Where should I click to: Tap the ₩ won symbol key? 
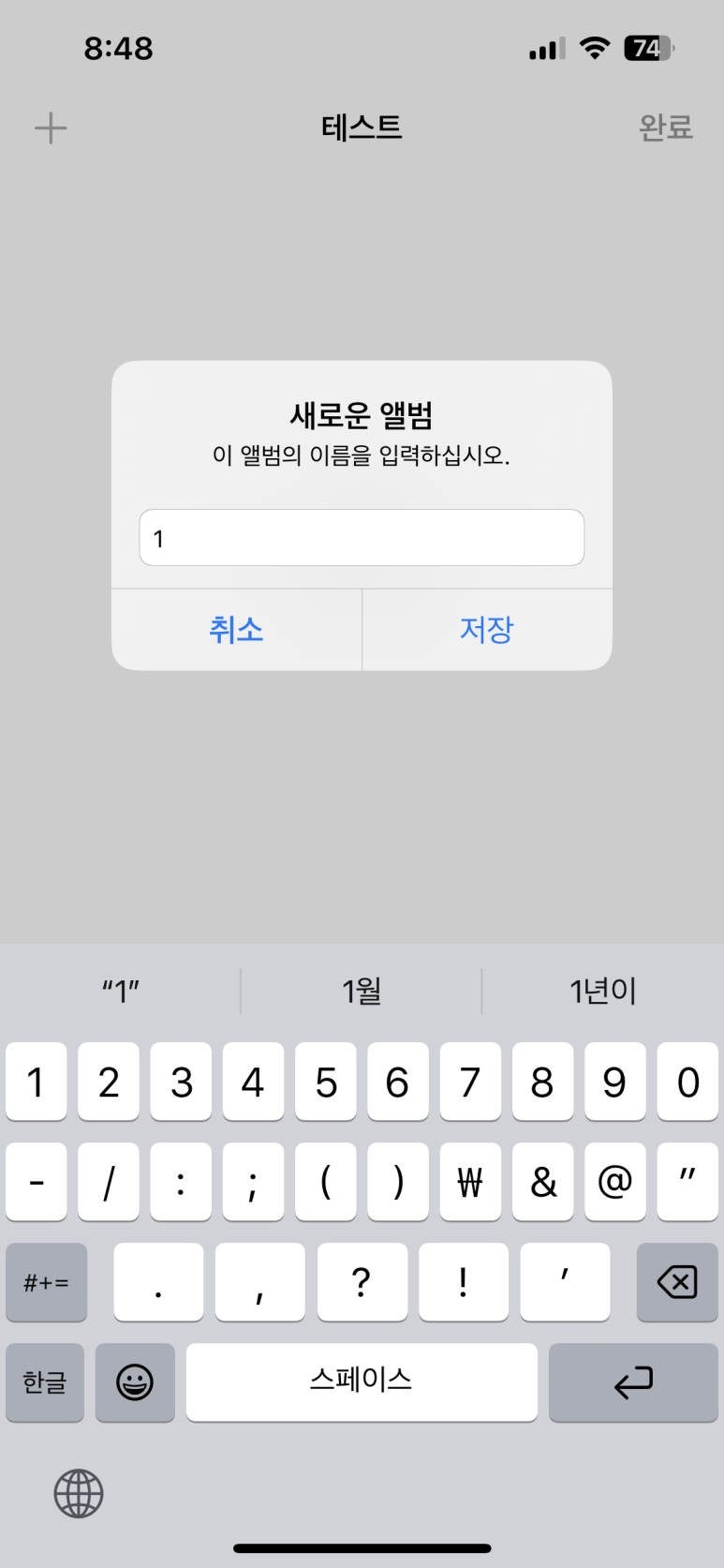(x=470, y=1182)
